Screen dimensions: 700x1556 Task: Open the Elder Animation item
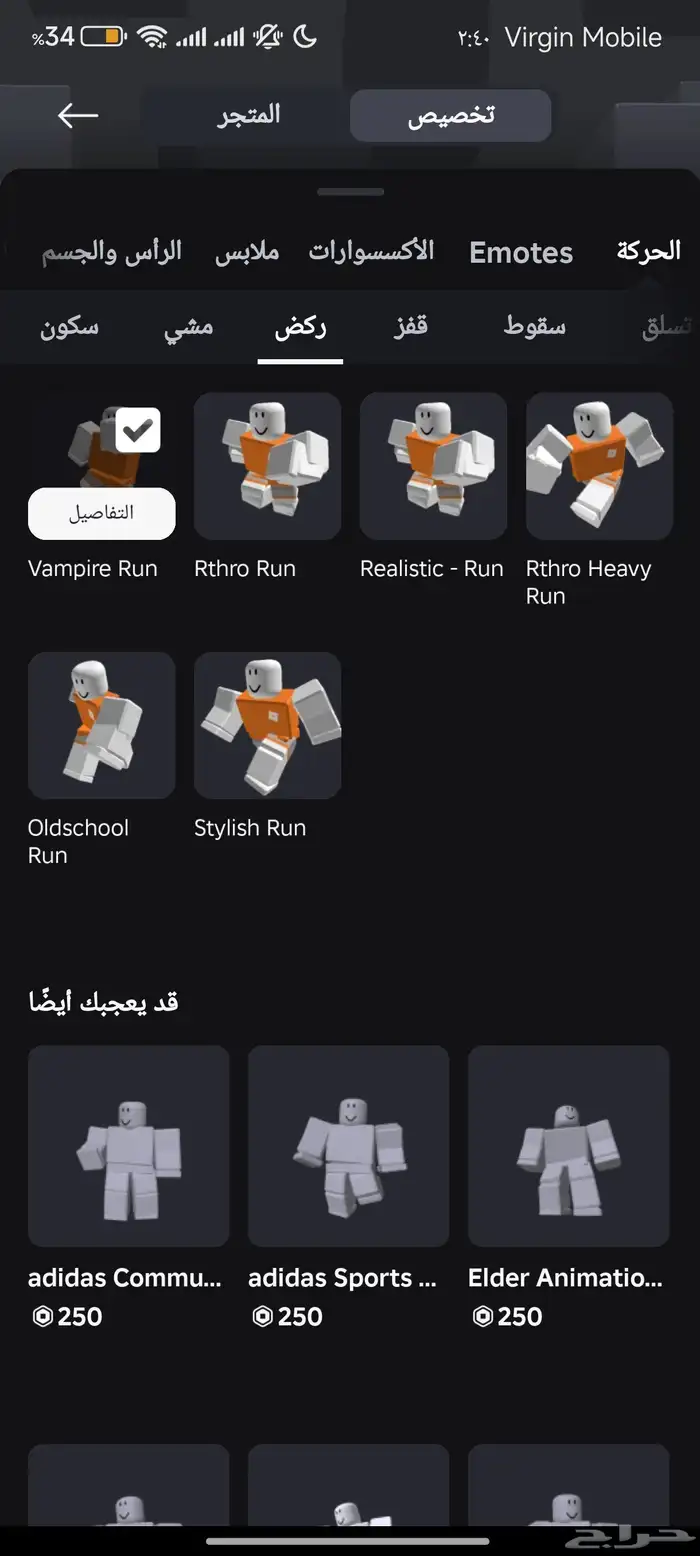(568, 1146)
